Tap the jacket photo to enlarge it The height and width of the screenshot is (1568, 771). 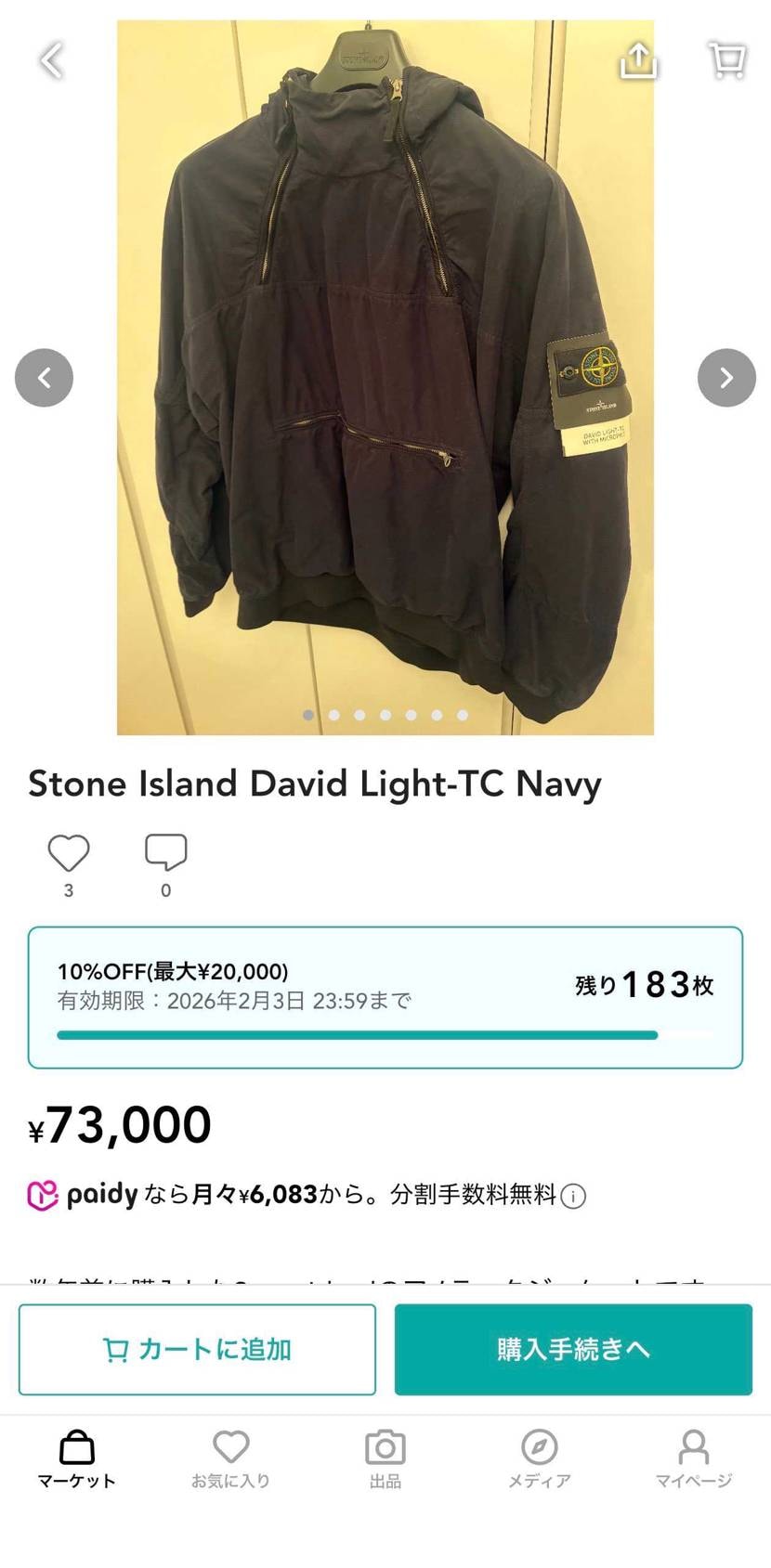385,371
